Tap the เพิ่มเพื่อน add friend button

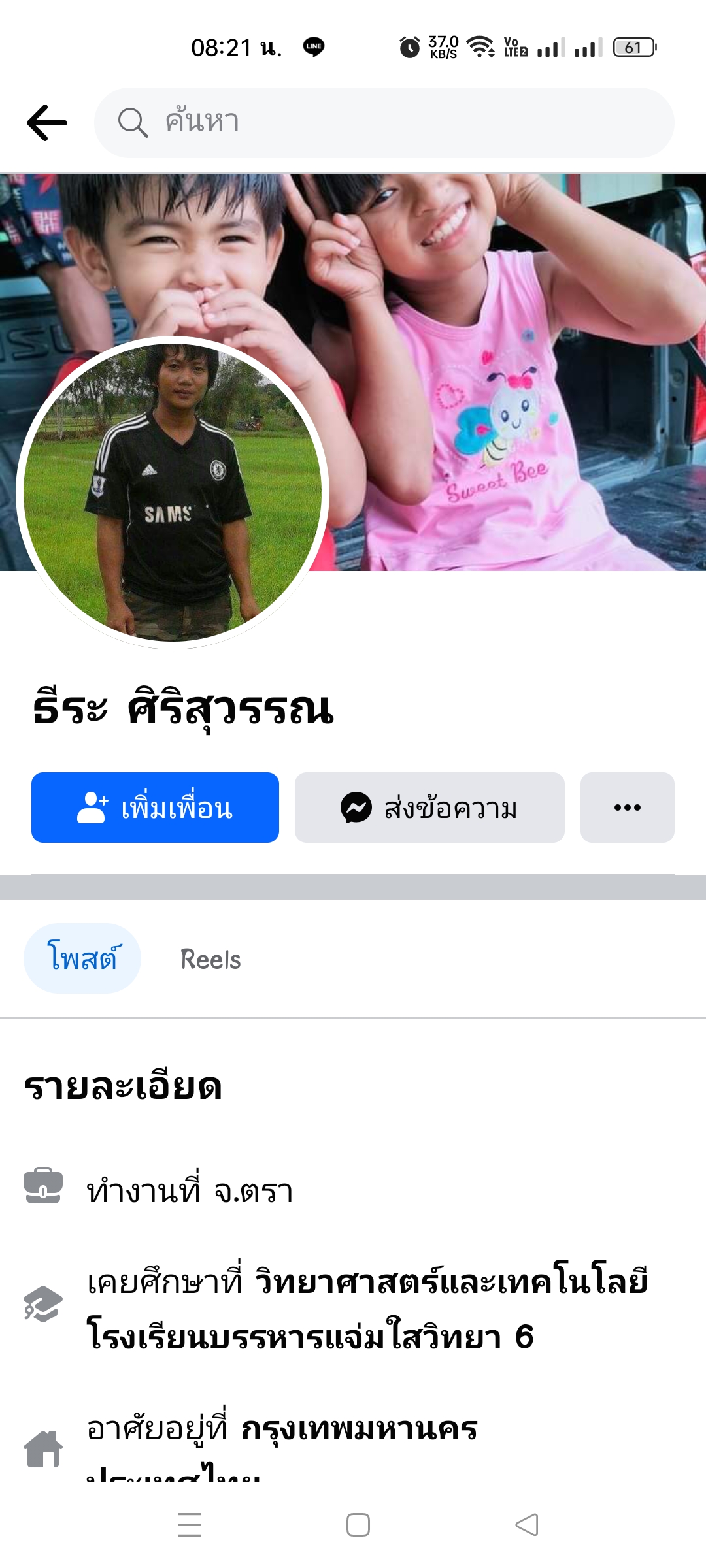[156, 808]
